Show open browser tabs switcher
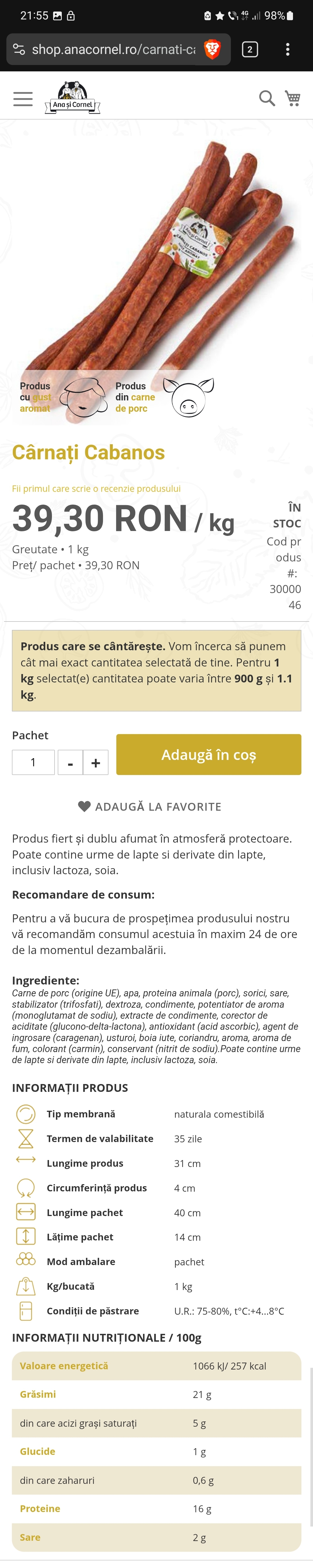Image resolution: width=313 pixels, height=1568 pixels. pyautogui.click(x=250, y=49)
